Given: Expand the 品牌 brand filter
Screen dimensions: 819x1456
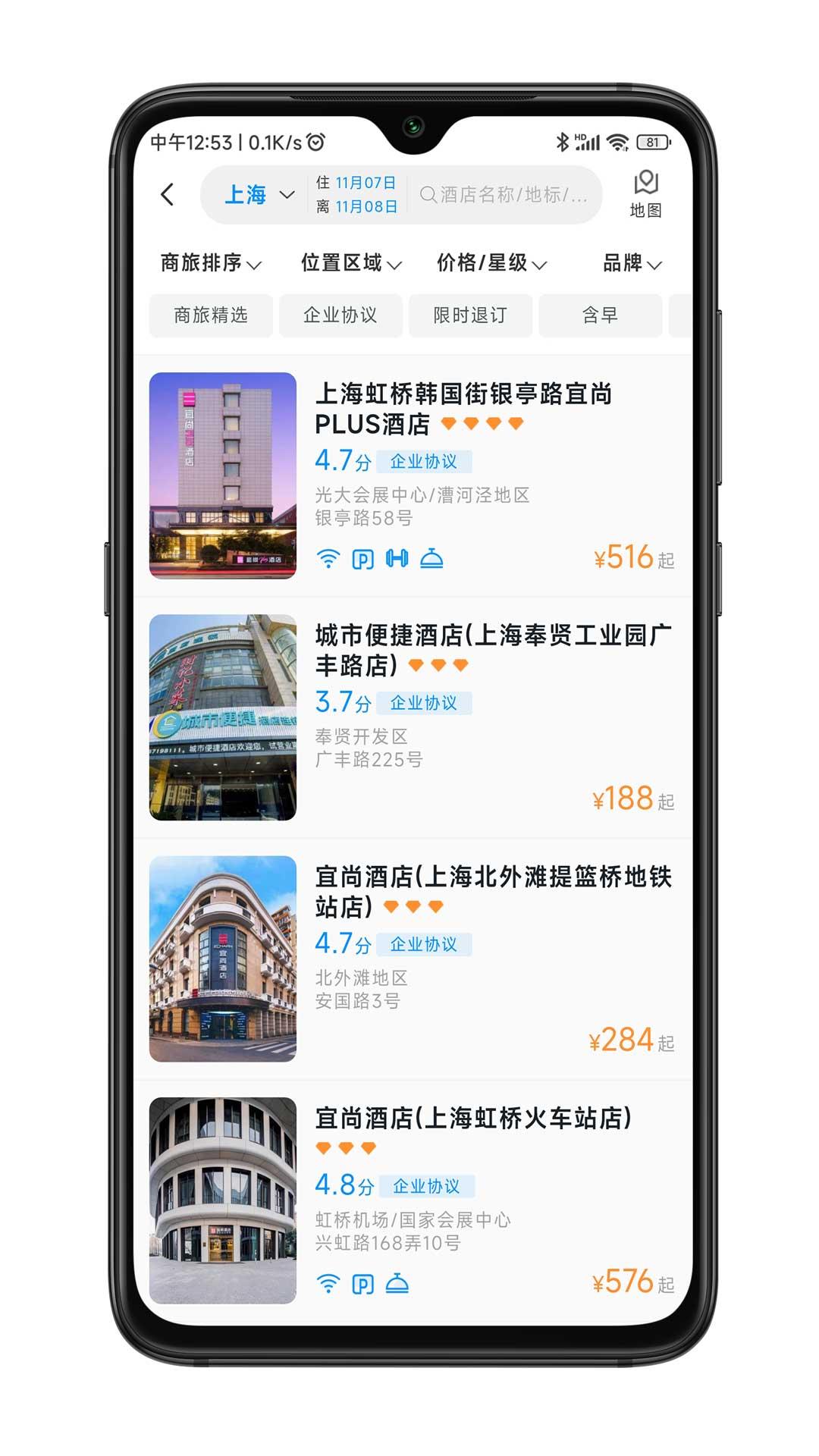Looking at the screenshot, I should 632,263.
